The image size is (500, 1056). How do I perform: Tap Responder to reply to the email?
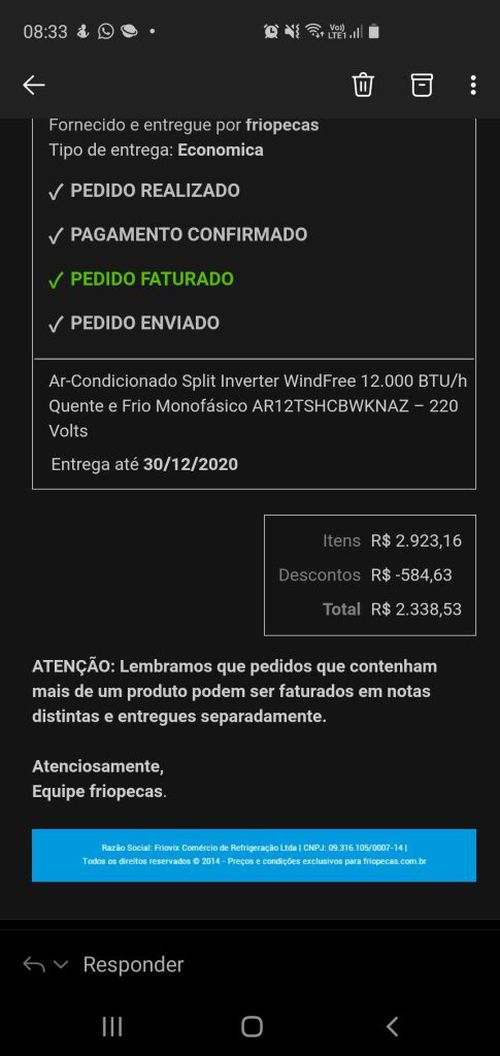(133, 964)
